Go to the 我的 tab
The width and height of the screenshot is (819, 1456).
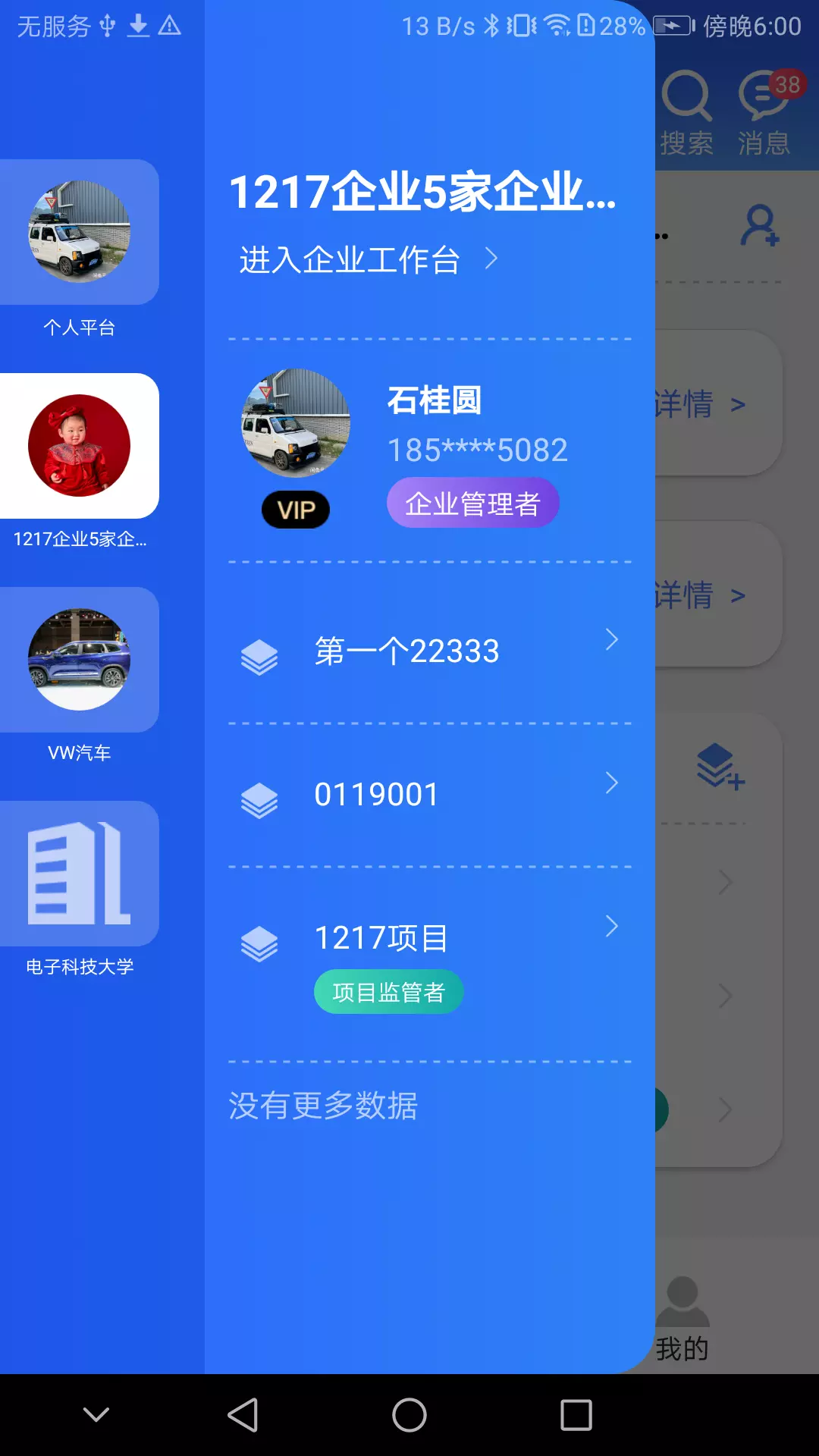pyautogui.click(x=682, y=1319)
